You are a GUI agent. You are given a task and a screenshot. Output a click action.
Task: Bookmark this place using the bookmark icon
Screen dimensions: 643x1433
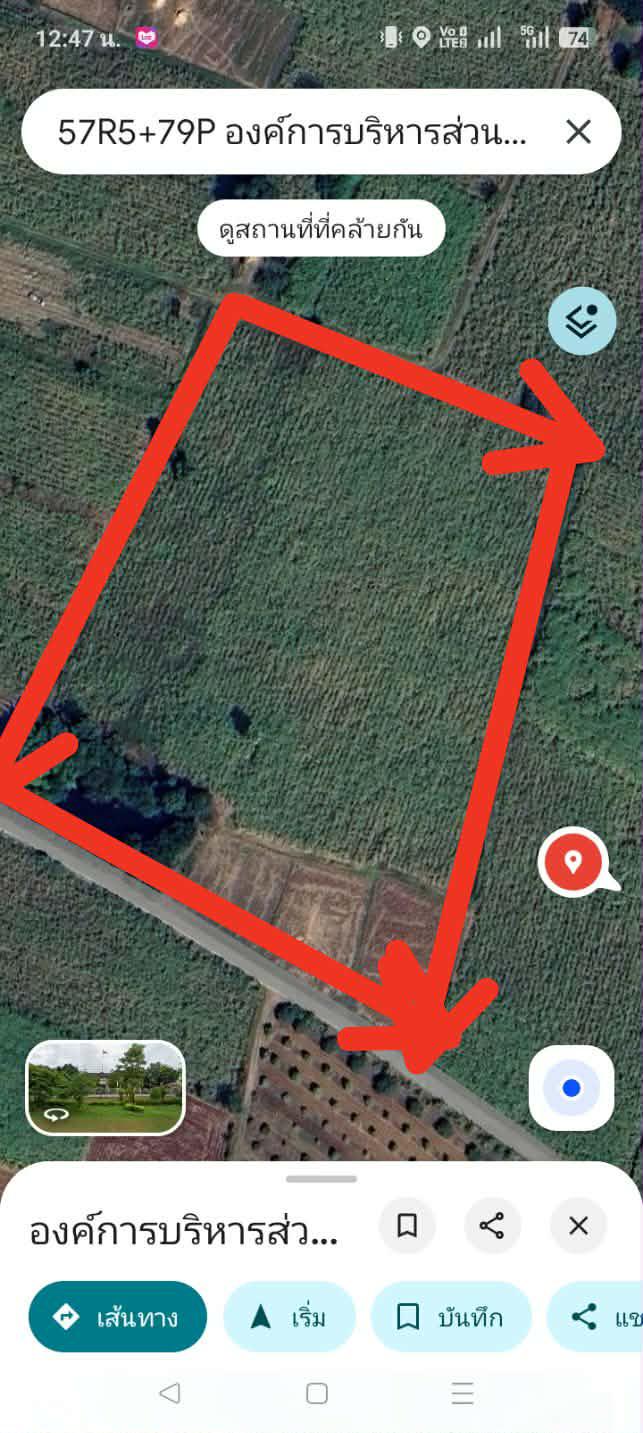click(x=407, y=1226)
